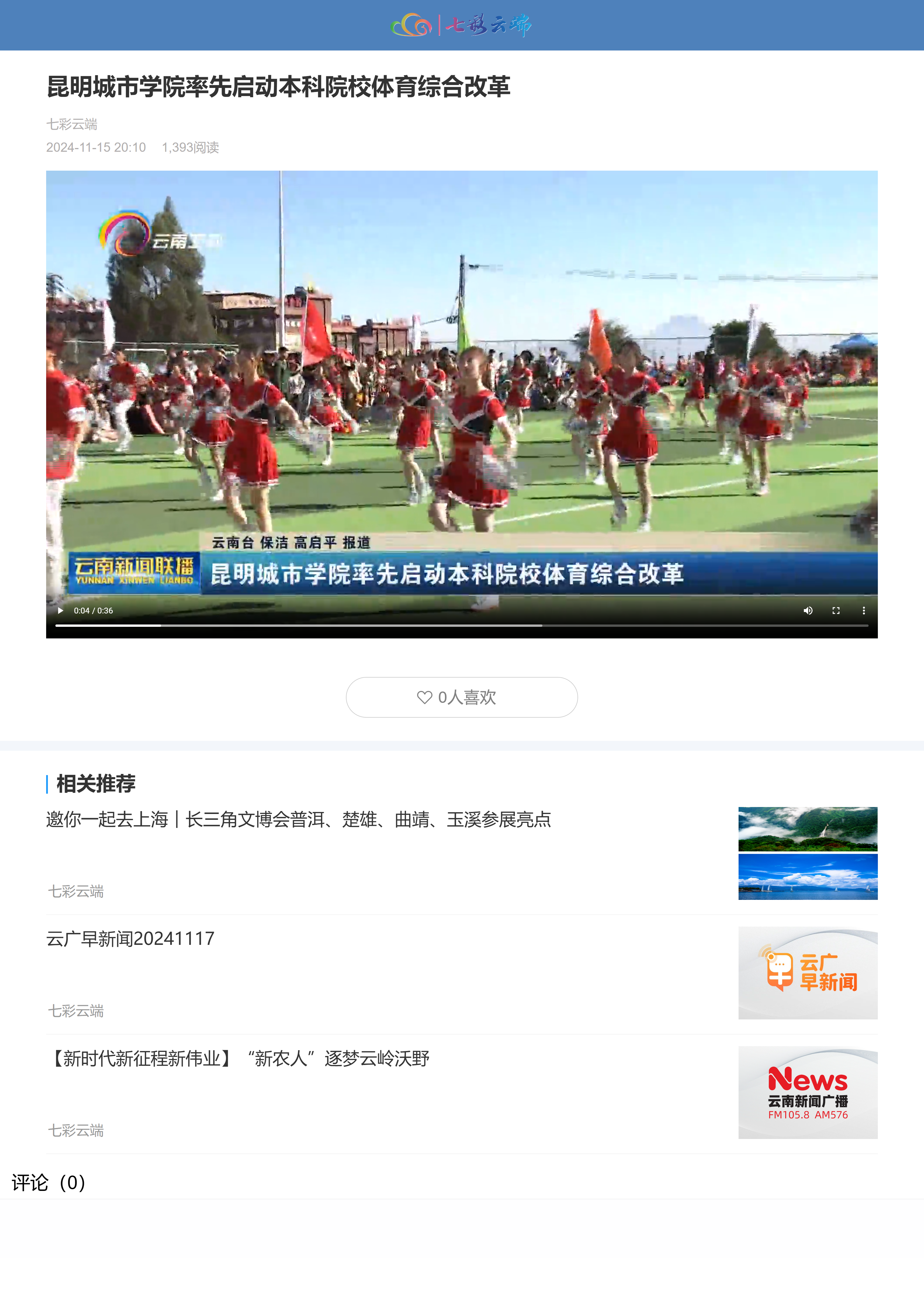The height and width of the screenshot is (1316, 924).
Task: Like the article via 0人喜欢 button
Action: coord(461,697)
